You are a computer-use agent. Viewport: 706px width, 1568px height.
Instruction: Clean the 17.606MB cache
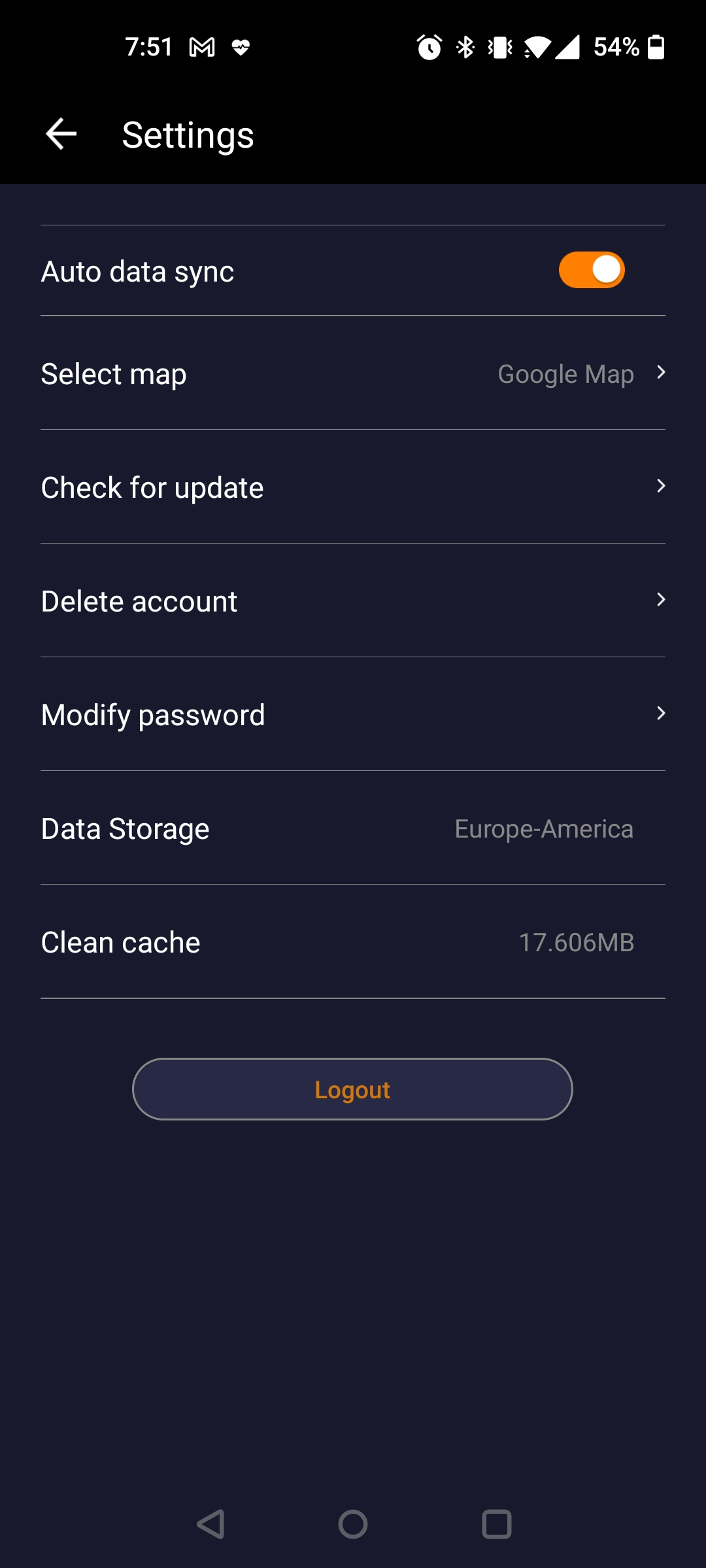tap(353, 942)
